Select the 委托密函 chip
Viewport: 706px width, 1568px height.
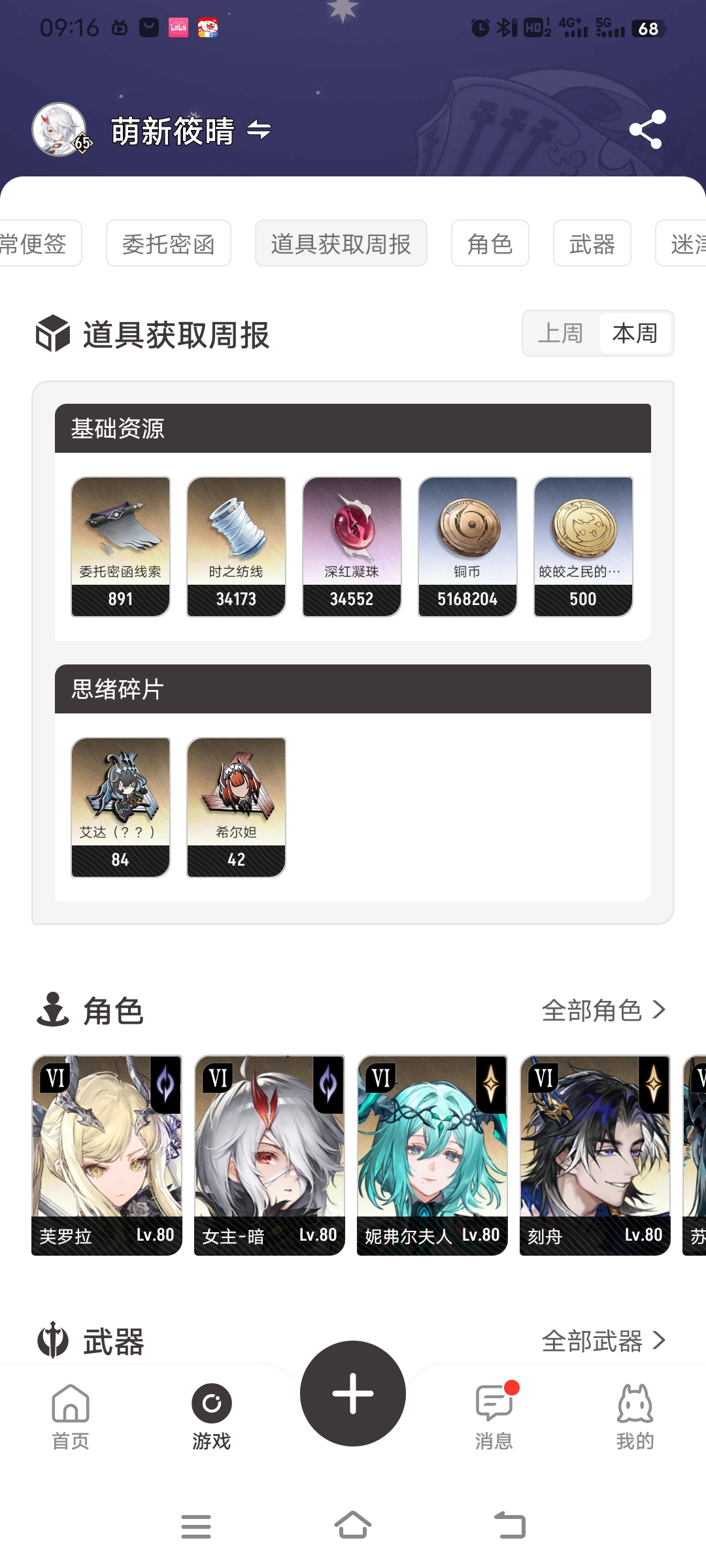point(169,243)
